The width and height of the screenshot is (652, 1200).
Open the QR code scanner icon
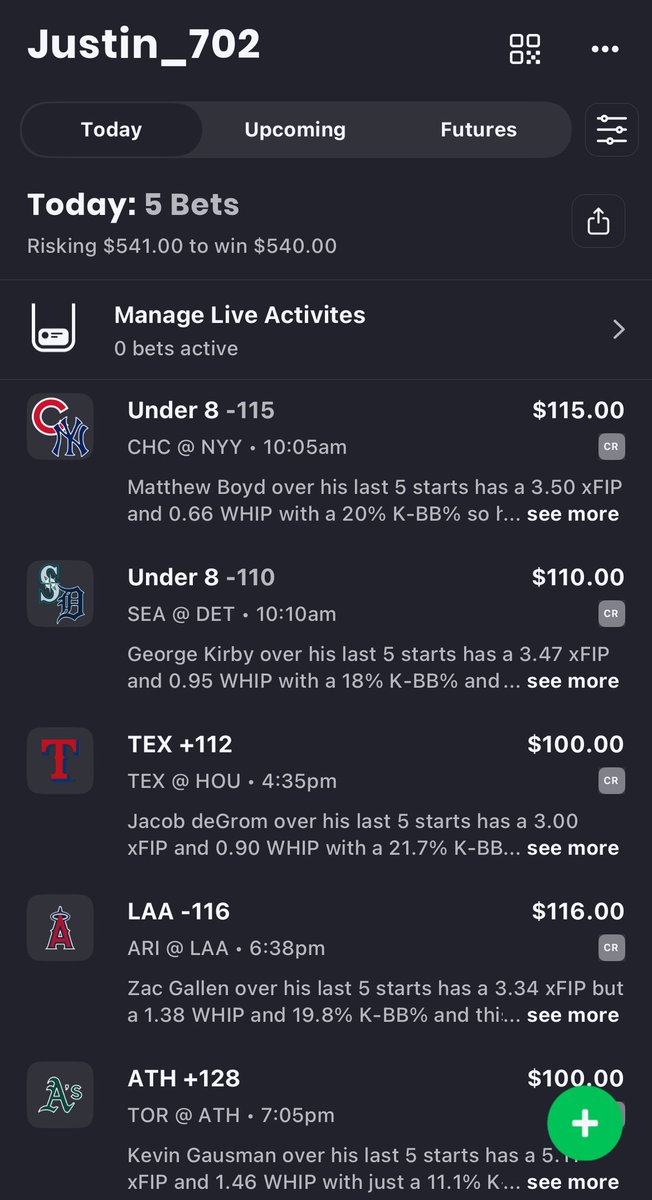coord(524,49)
